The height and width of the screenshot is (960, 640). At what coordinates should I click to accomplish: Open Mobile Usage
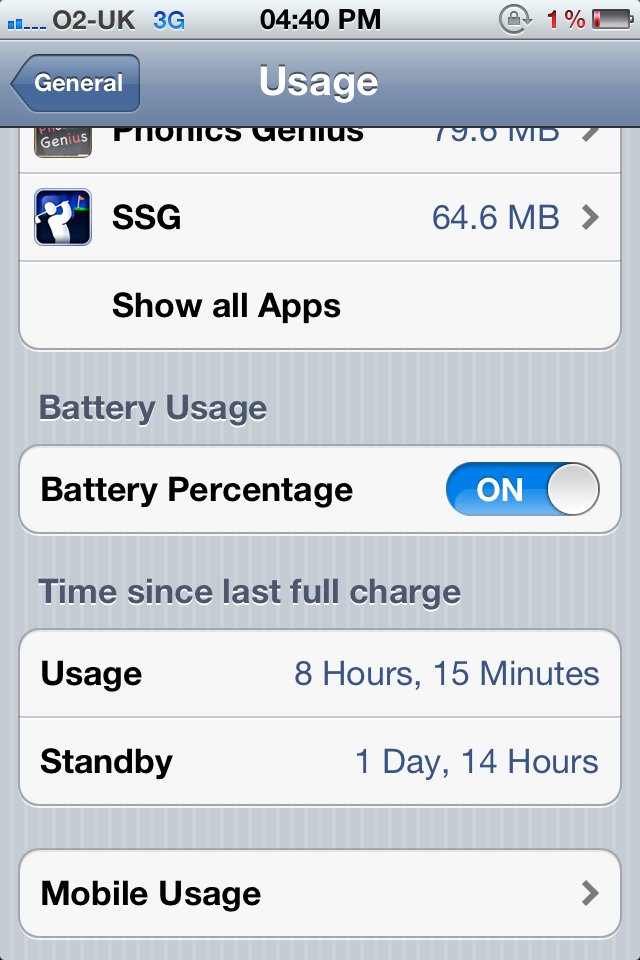tap(320, 893)
